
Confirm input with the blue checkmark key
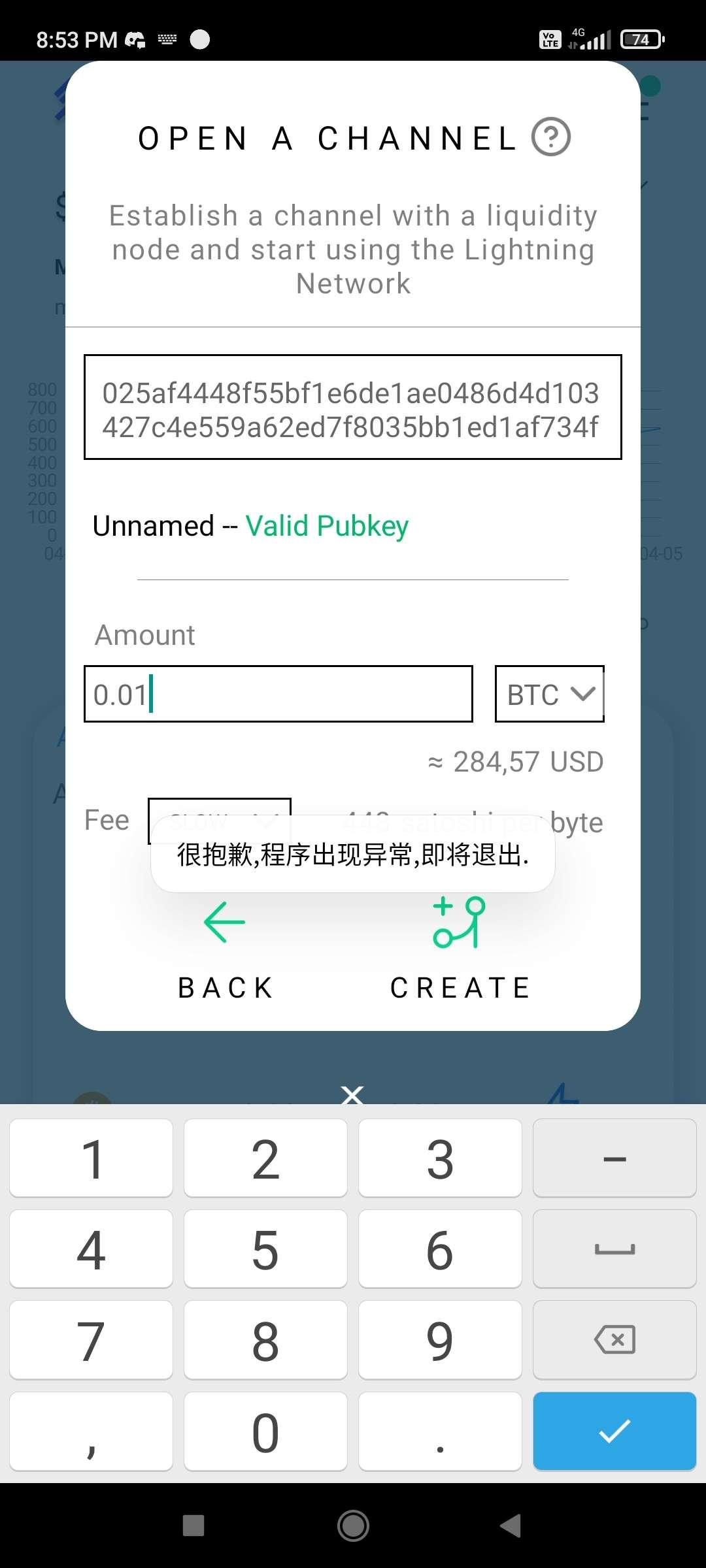tap(613, 1431)
